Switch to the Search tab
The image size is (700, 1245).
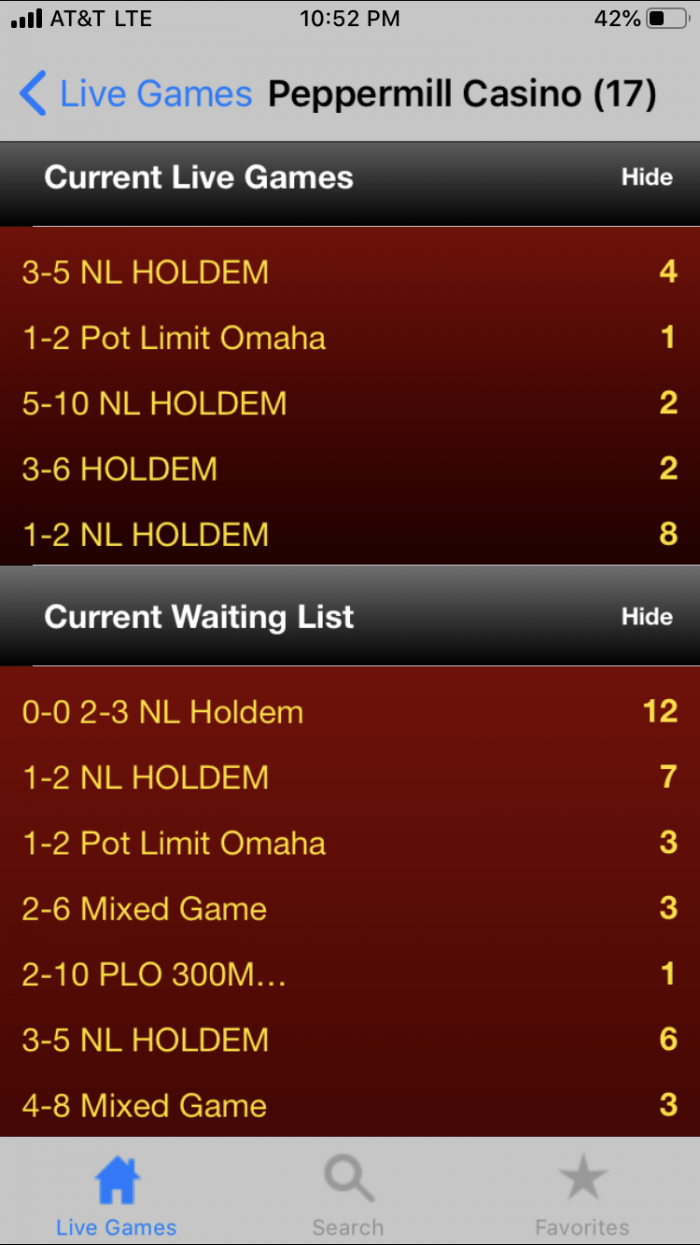coord(348,1196)
